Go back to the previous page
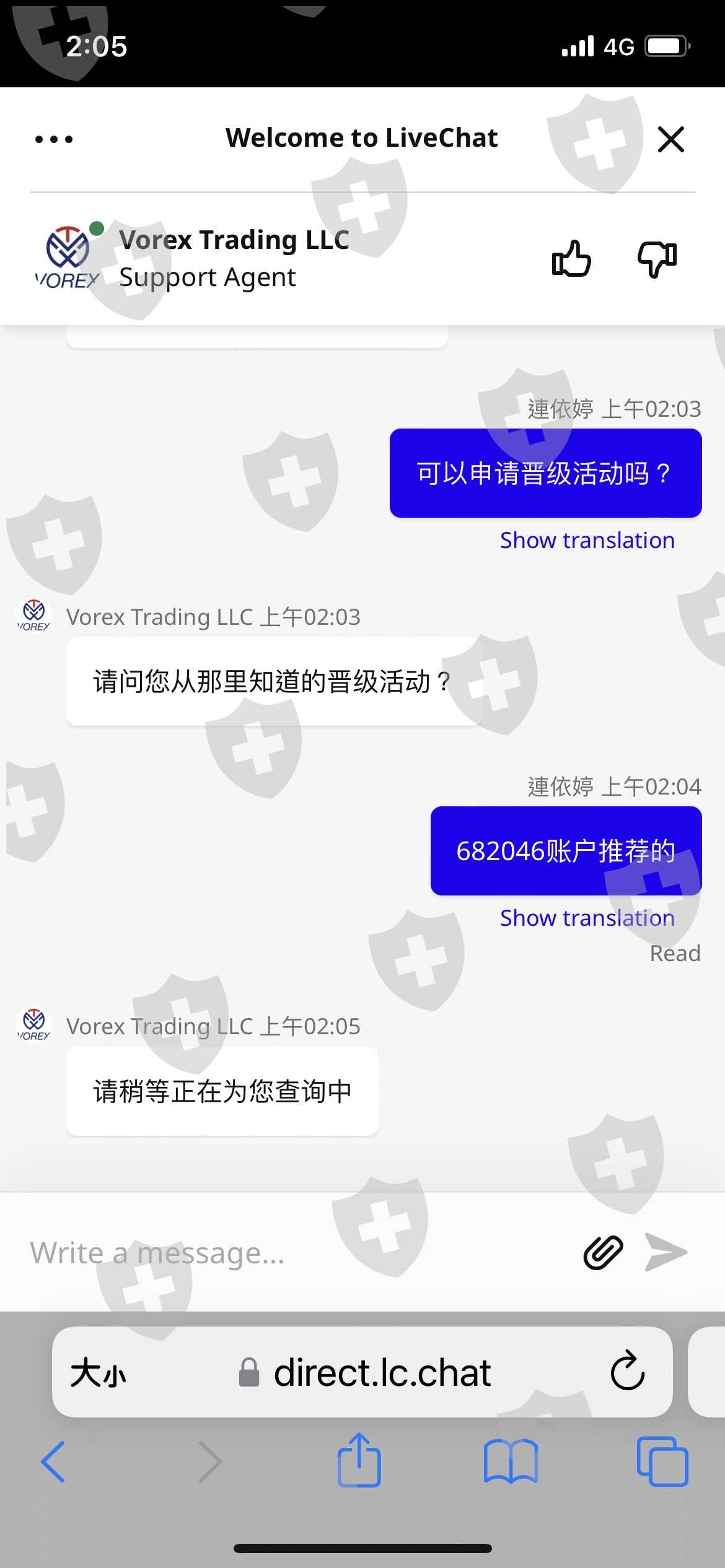This screenshot has height=1568, width=725. click(53, 1461)
